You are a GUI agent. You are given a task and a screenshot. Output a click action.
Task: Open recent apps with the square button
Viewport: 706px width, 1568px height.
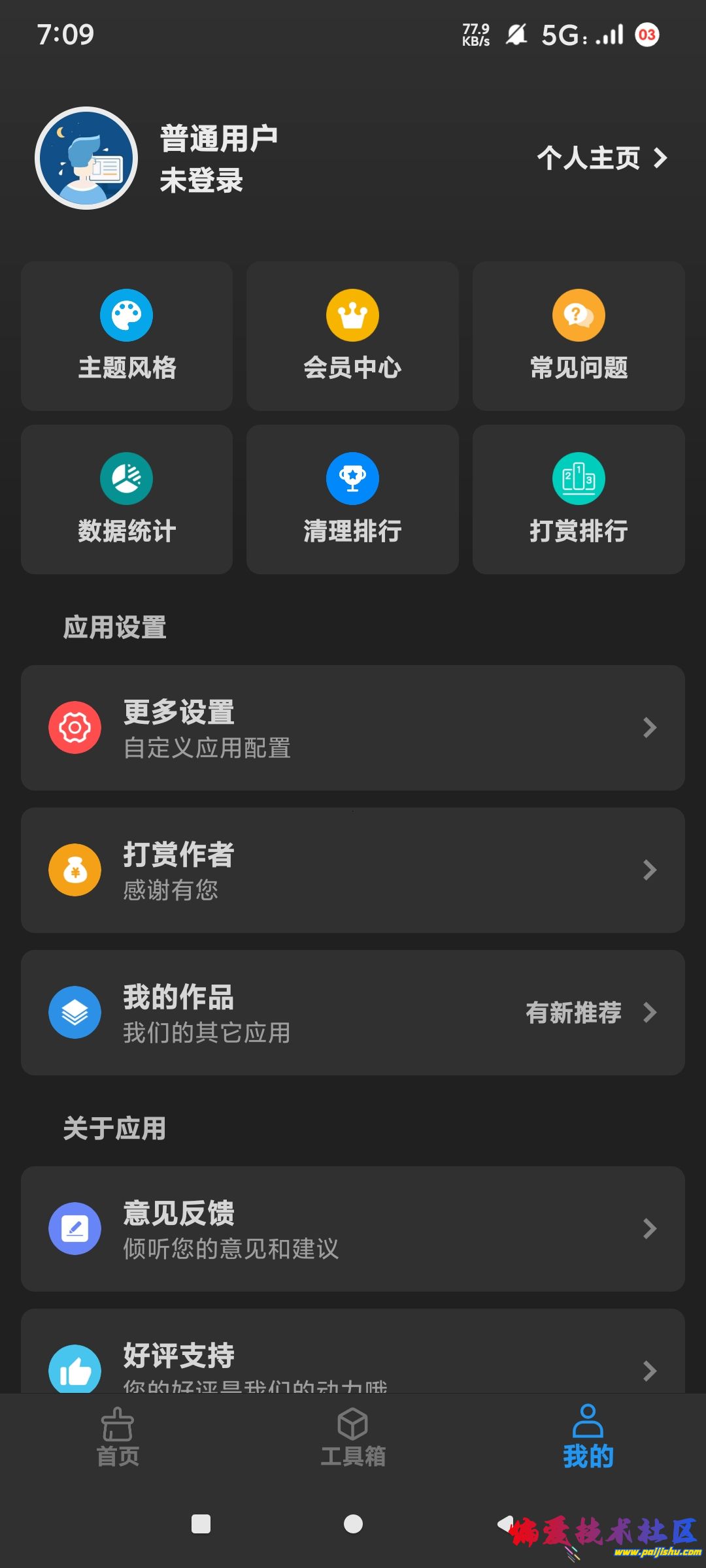click(201, 1524)
